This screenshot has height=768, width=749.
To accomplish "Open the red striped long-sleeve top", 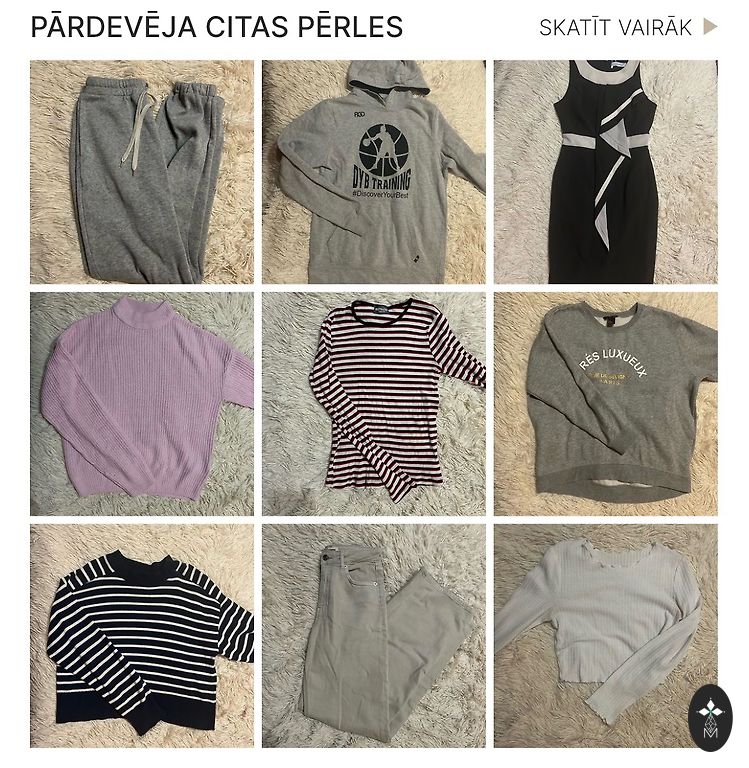I will [373, 404].
